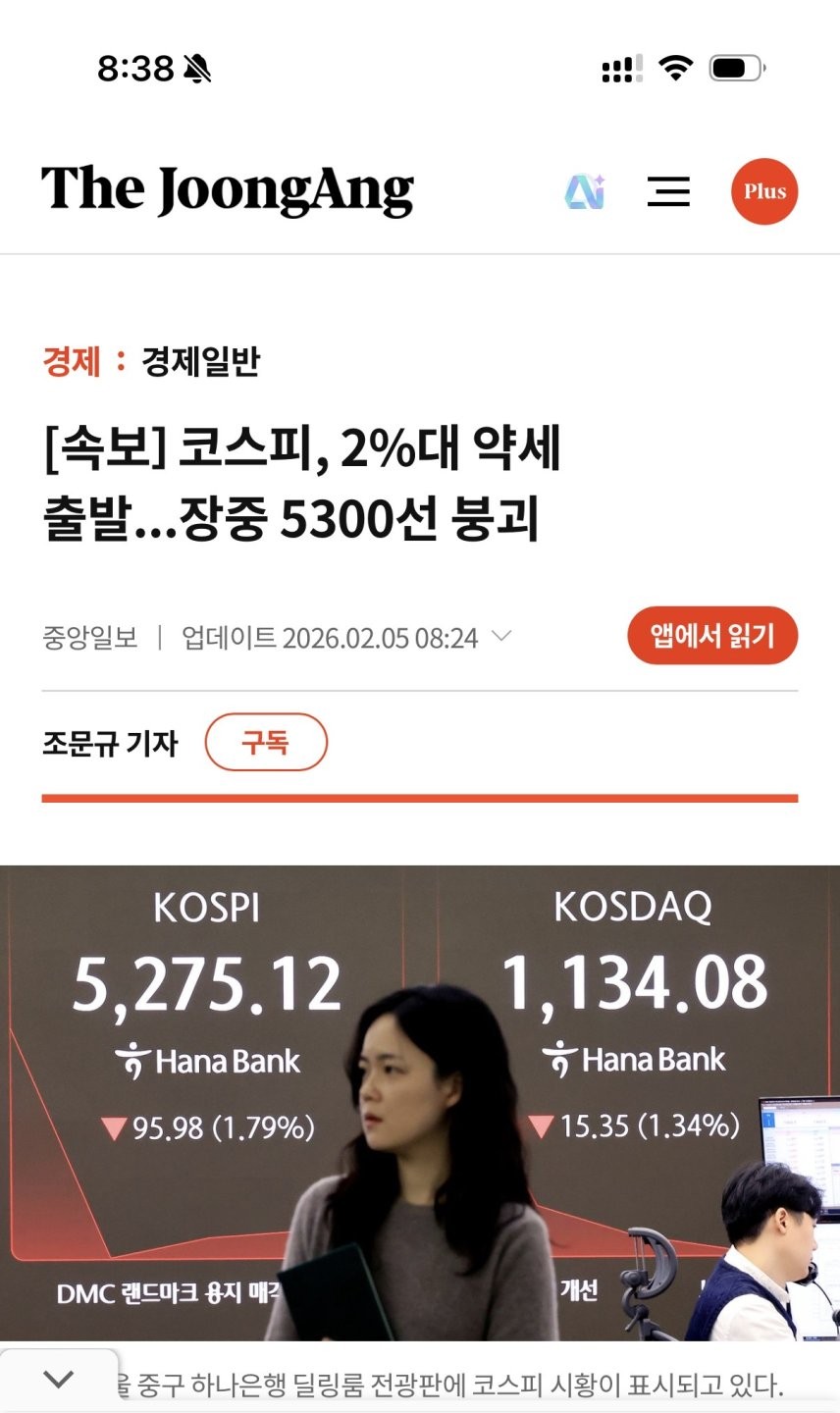Collapse the bottom panel chevron

(x=59, y=1380)
